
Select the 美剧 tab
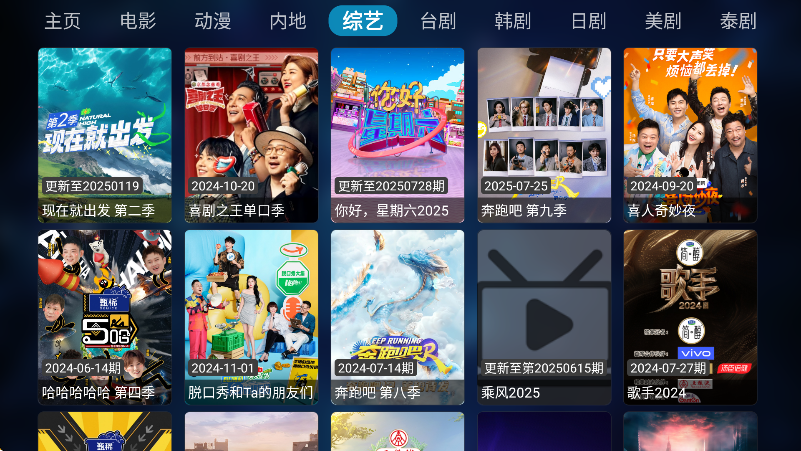(x=663, y=21)
